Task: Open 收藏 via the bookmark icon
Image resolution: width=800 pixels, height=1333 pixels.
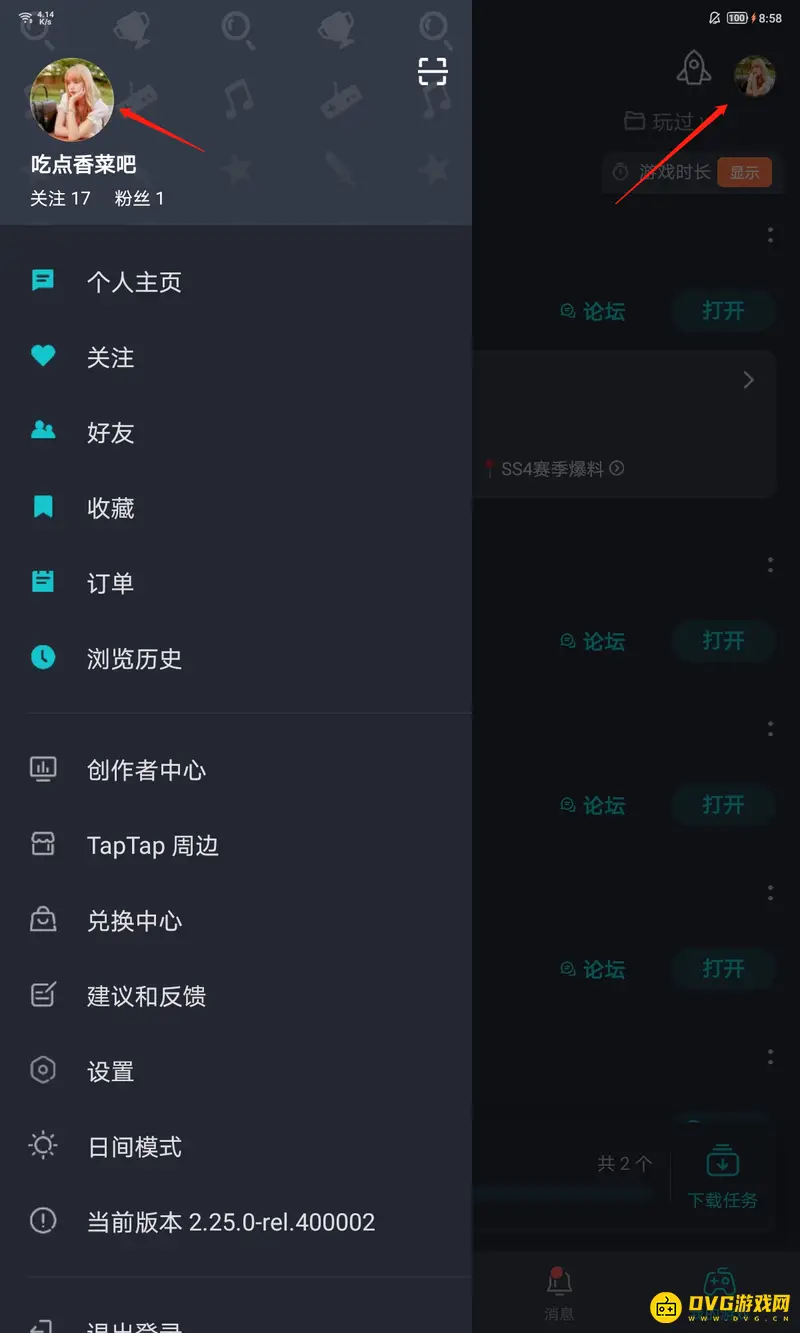Action: 43,507
